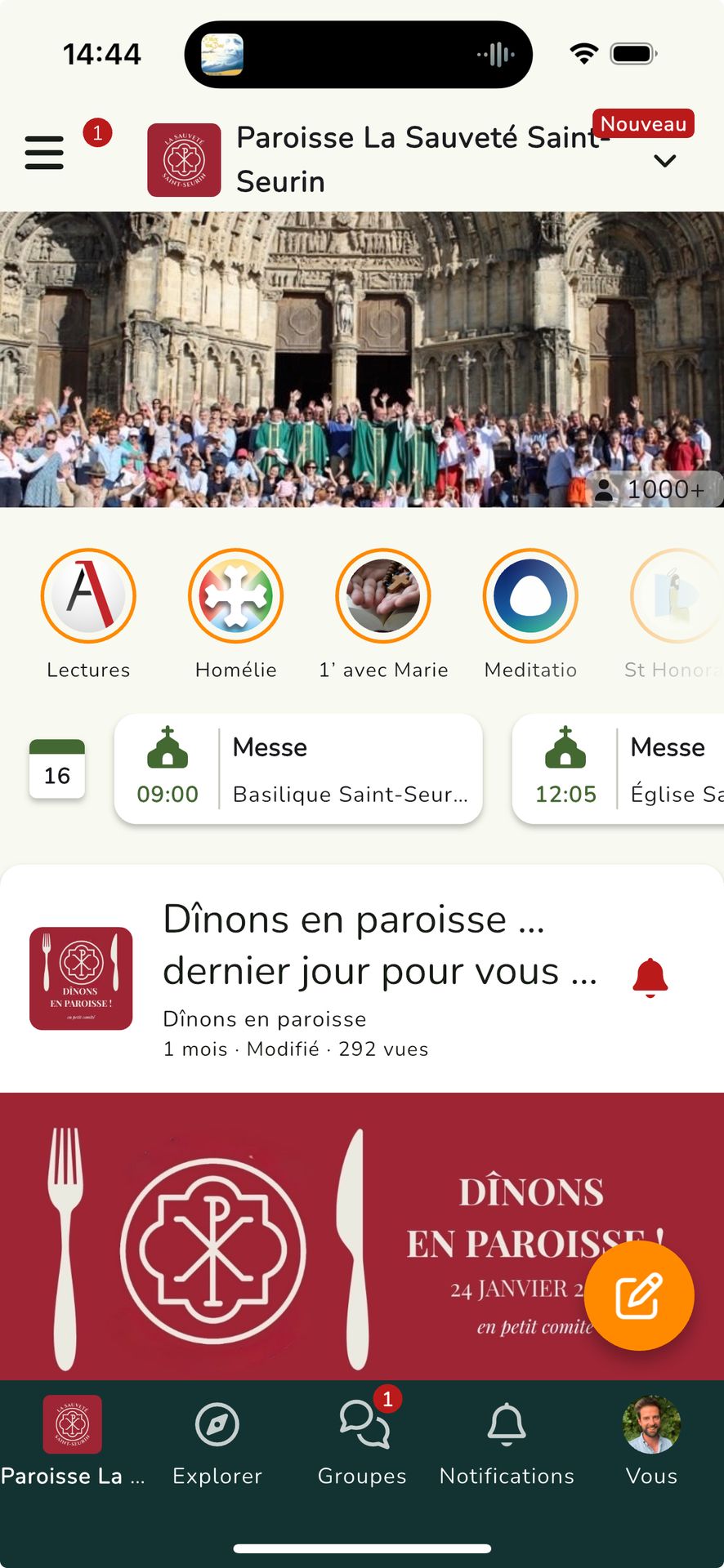Open the 09:00 Messe at Basilique Saint-Seurin
Screen dimensions: 724x1568
coord(298,769)
